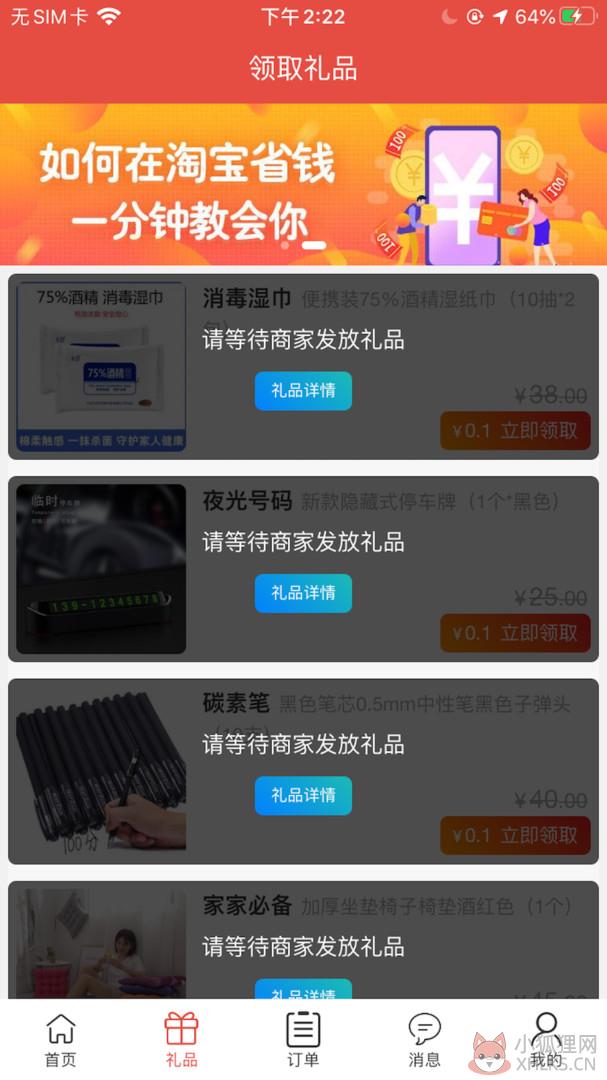View gift details for 碳素笔

(x=303, y=796)
